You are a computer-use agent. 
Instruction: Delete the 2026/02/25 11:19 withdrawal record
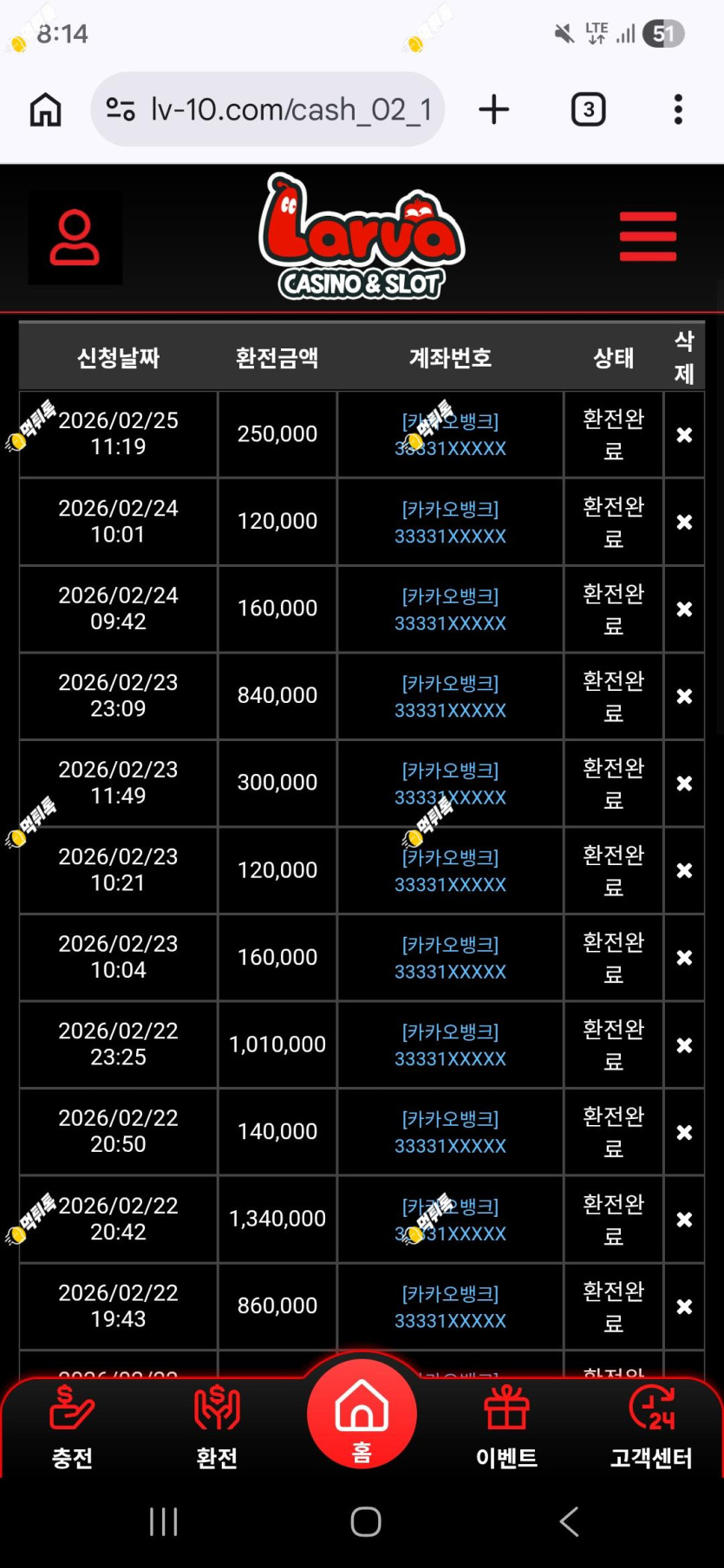pyautogui.click(x=684, y=434)
